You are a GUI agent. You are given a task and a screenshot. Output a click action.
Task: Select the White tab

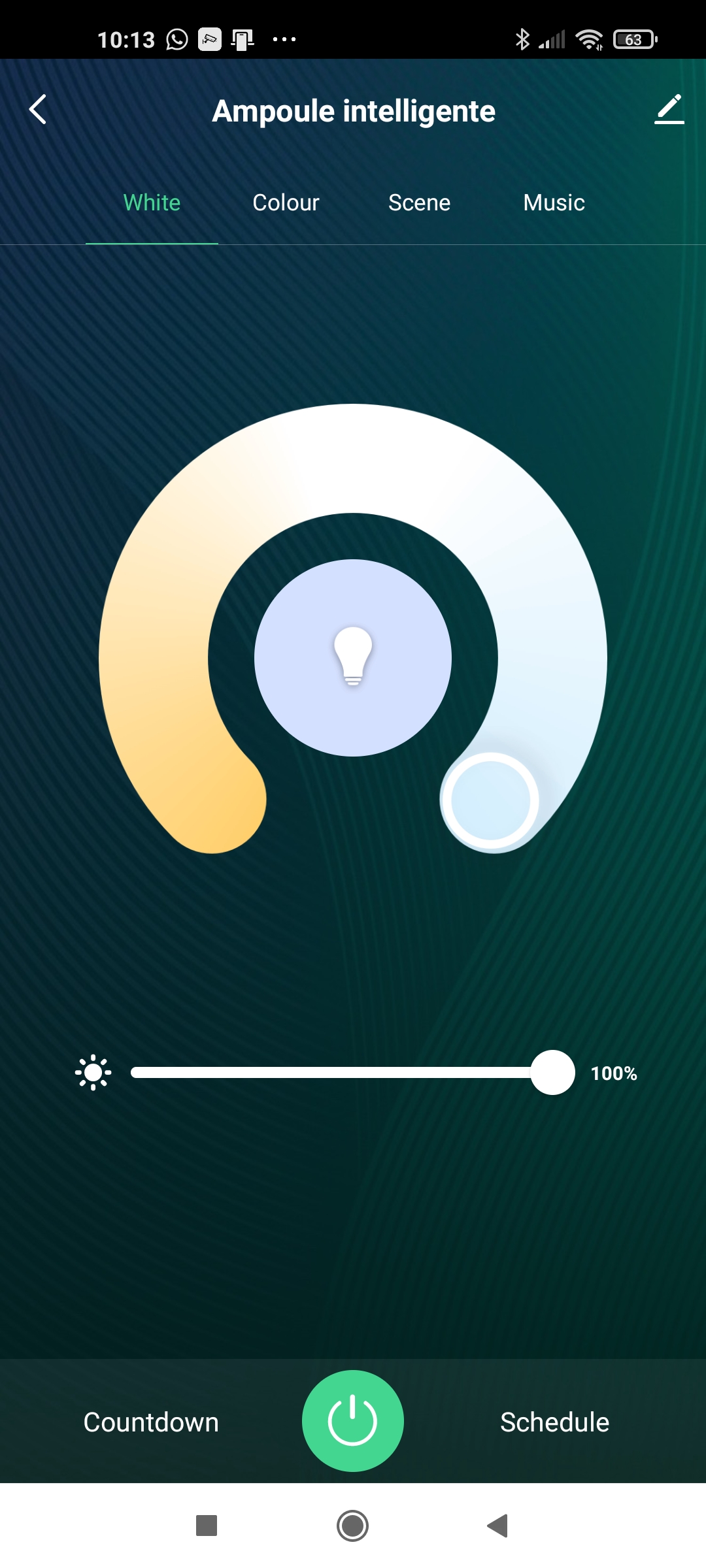coord(152,203)
